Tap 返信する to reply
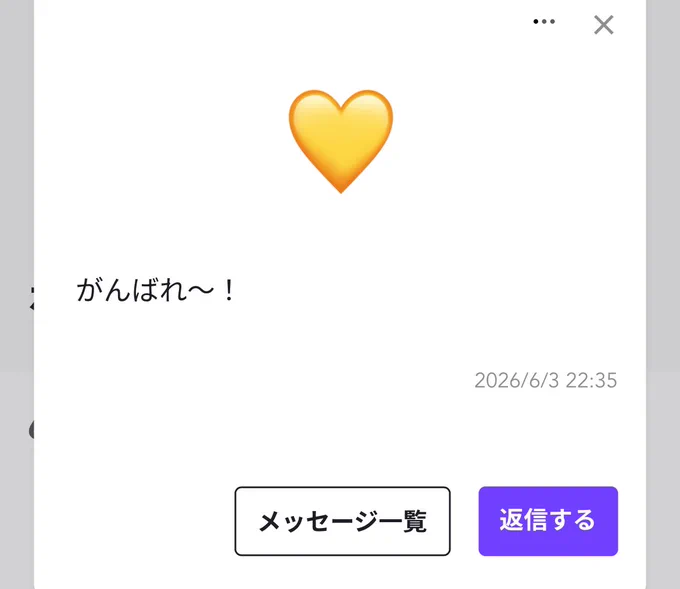Screen dimensions: 680x589 pyautogui.click(x=548, y=521)
